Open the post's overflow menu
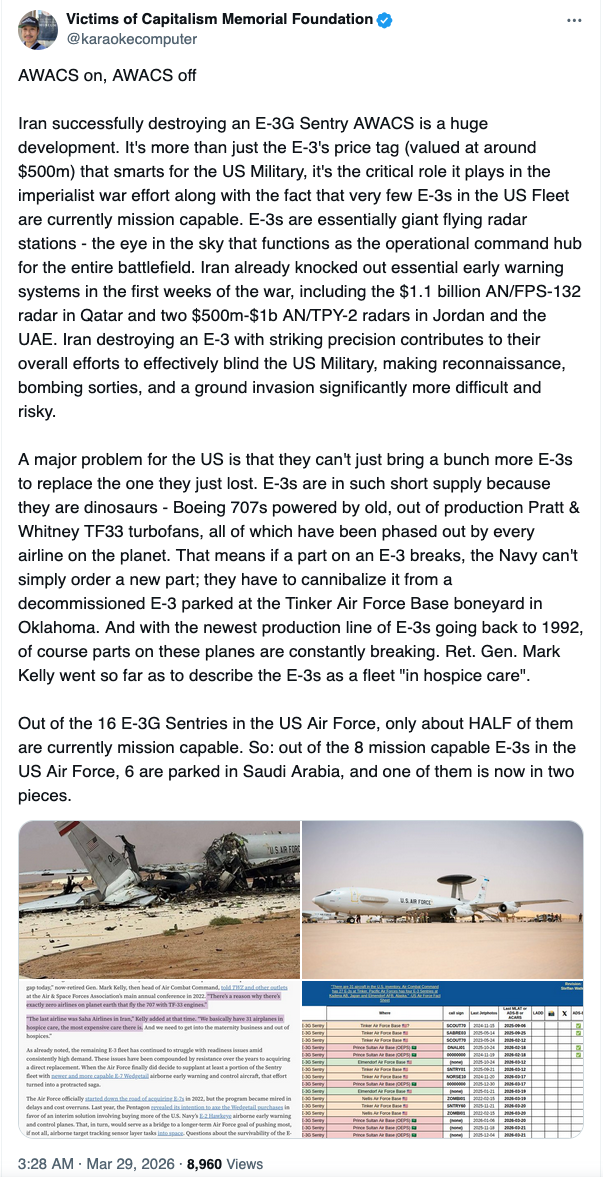This screenshot has width=603, height=1177. click(572, 20)
